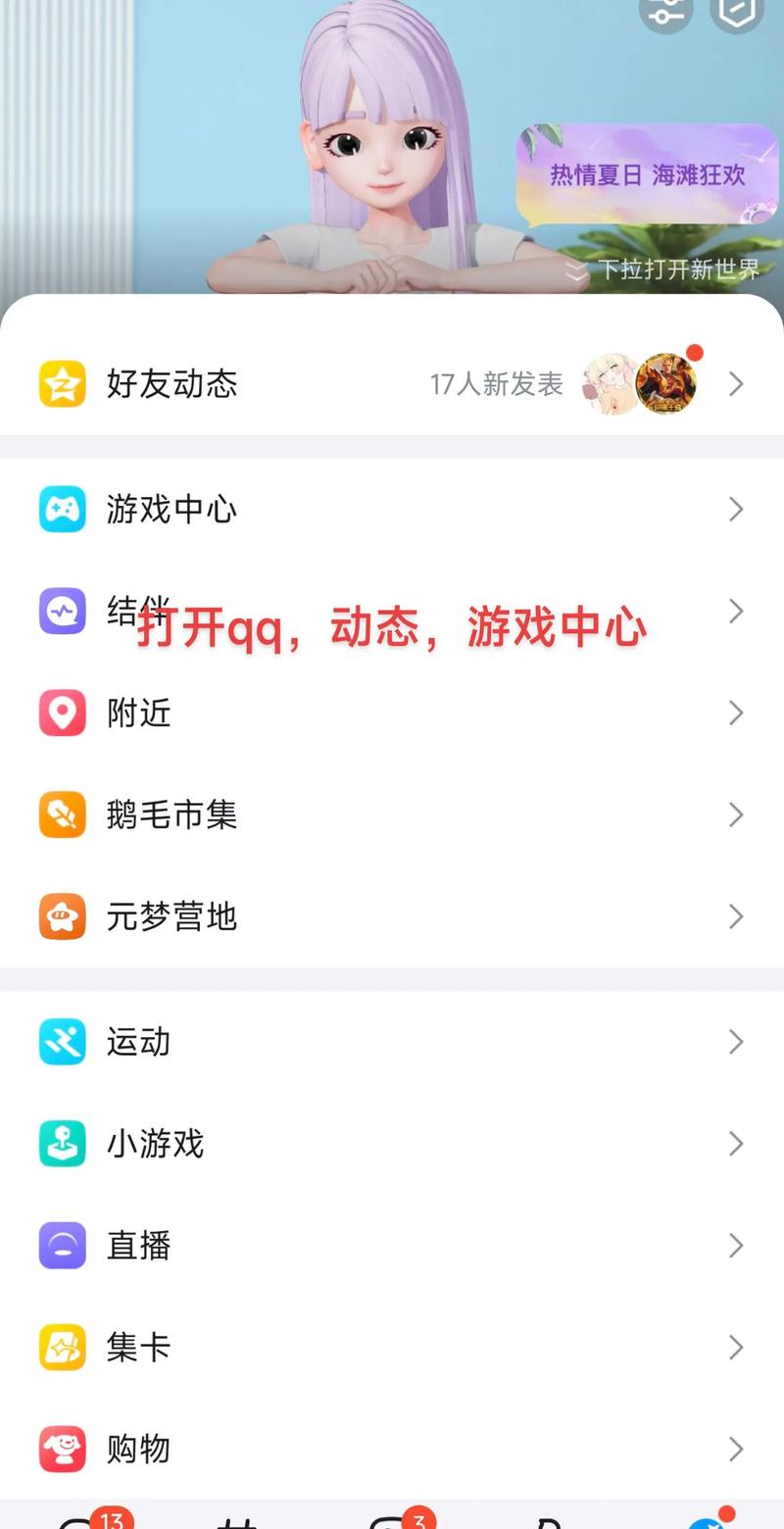Expand the 游戏中心 row chevron

tap(736, 509)
